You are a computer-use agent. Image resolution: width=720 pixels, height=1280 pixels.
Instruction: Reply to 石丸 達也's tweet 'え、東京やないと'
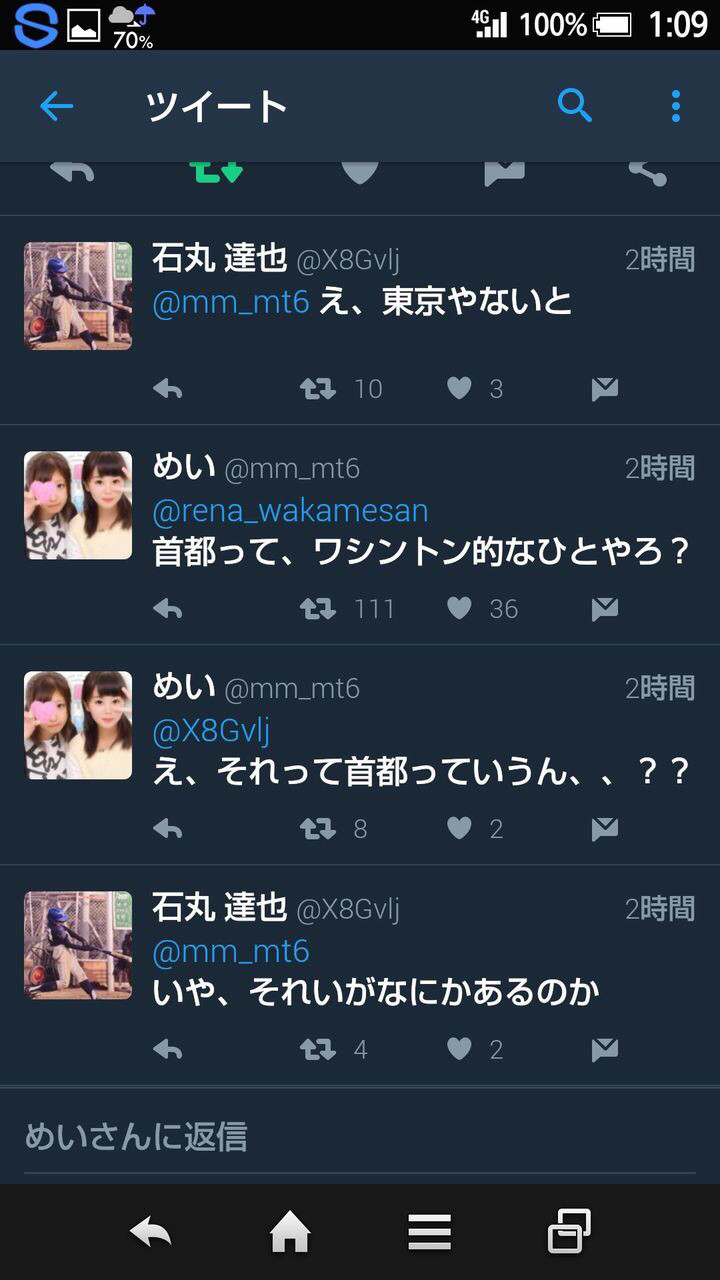(168, 389)
